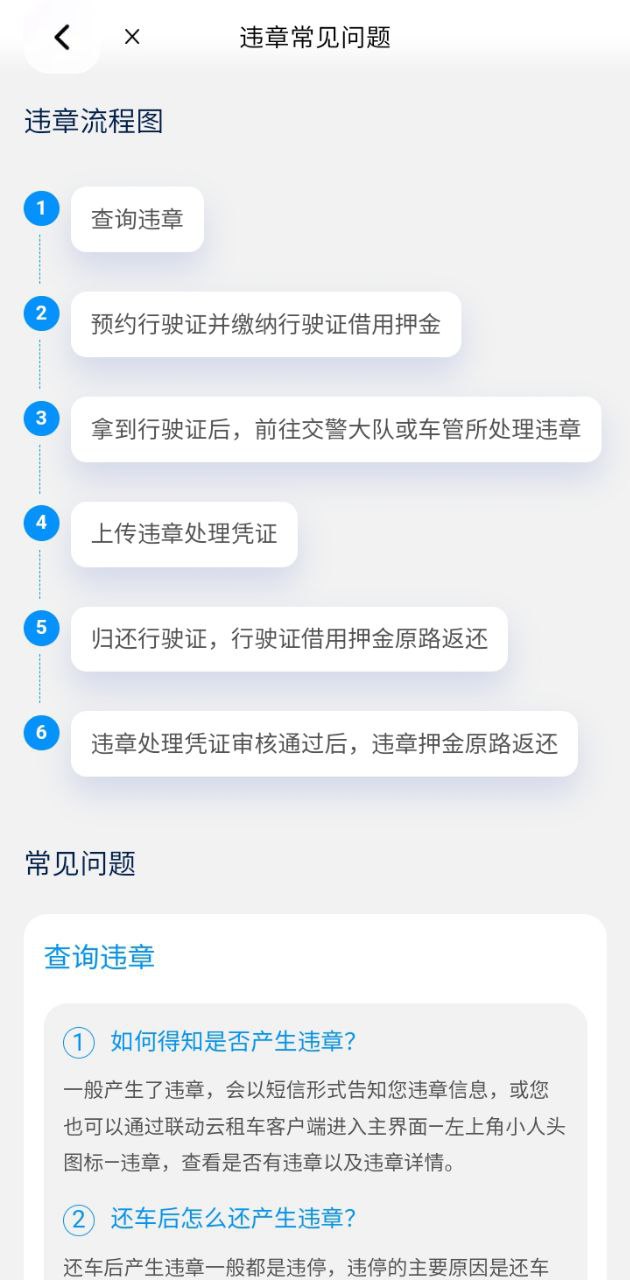Close the 违章常见问题 page
630x1280 pixels.
point(132,37)
